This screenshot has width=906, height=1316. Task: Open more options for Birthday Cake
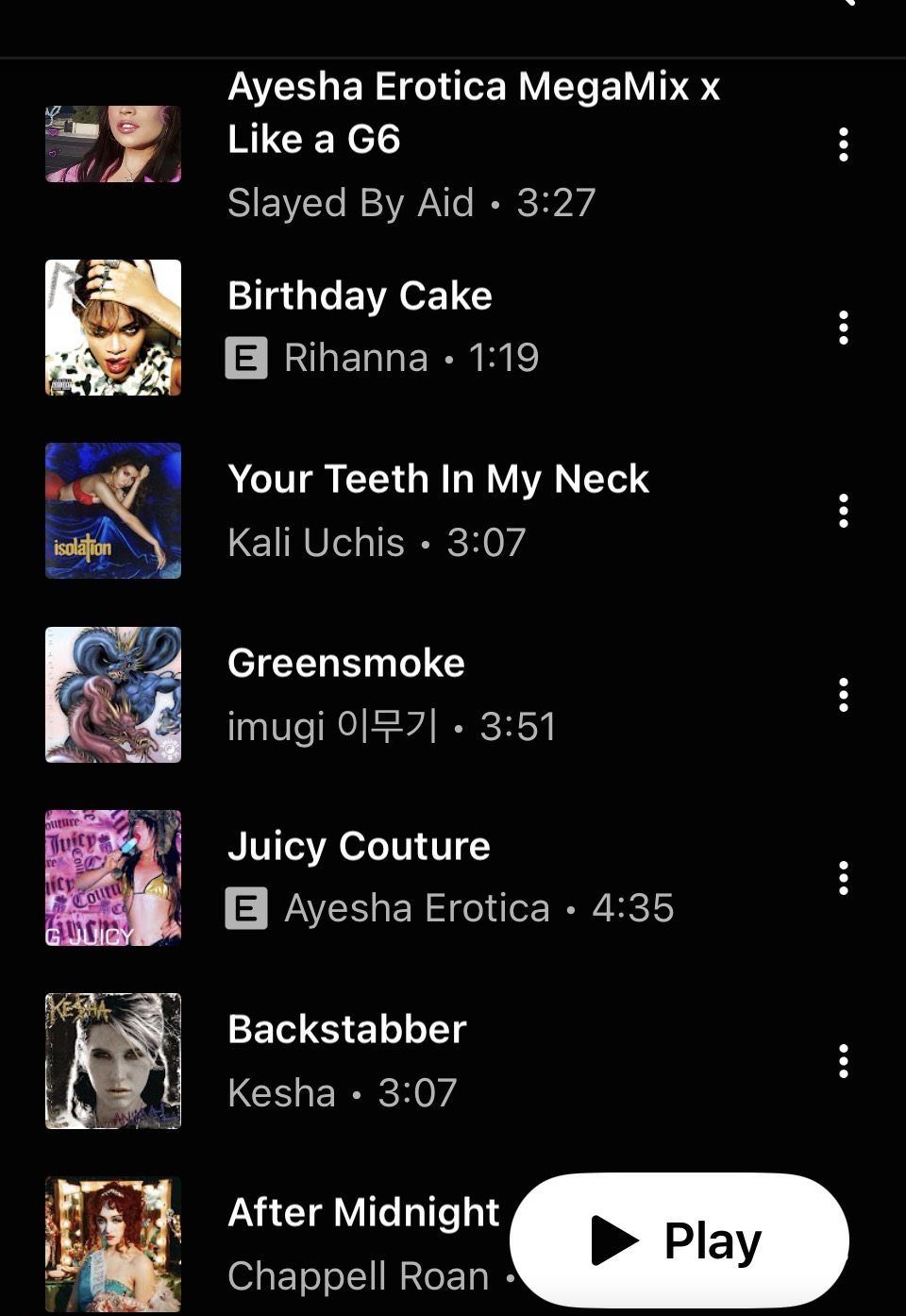tap(843, 328)
